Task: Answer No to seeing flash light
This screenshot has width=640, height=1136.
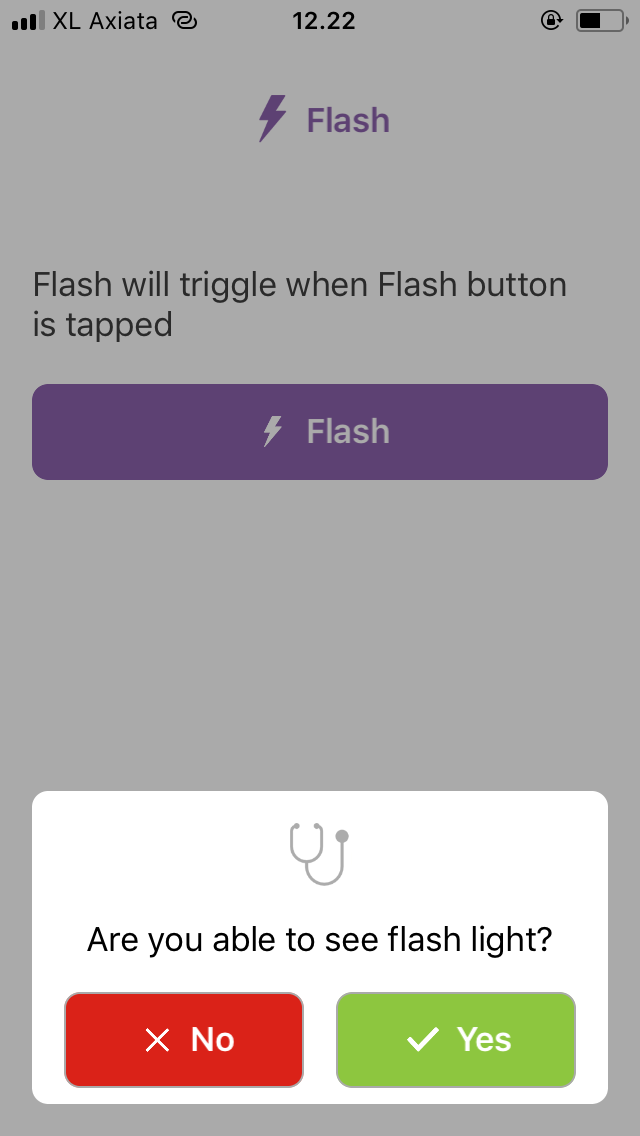Action: pyautogui.click(x=184, y=1040)
